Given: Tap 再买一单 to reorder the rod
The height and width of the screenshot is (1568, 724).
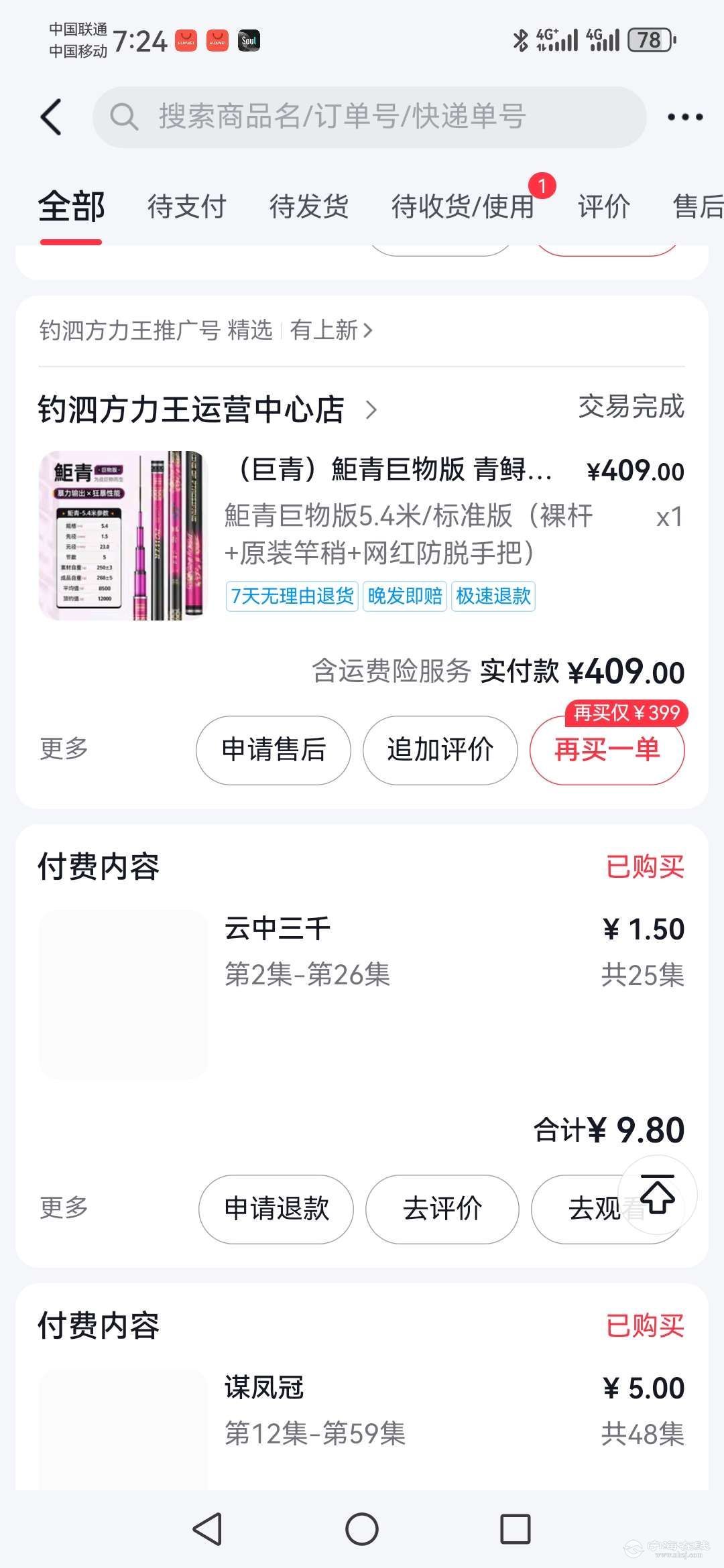Looking at the screenshot, I should 607,750.
